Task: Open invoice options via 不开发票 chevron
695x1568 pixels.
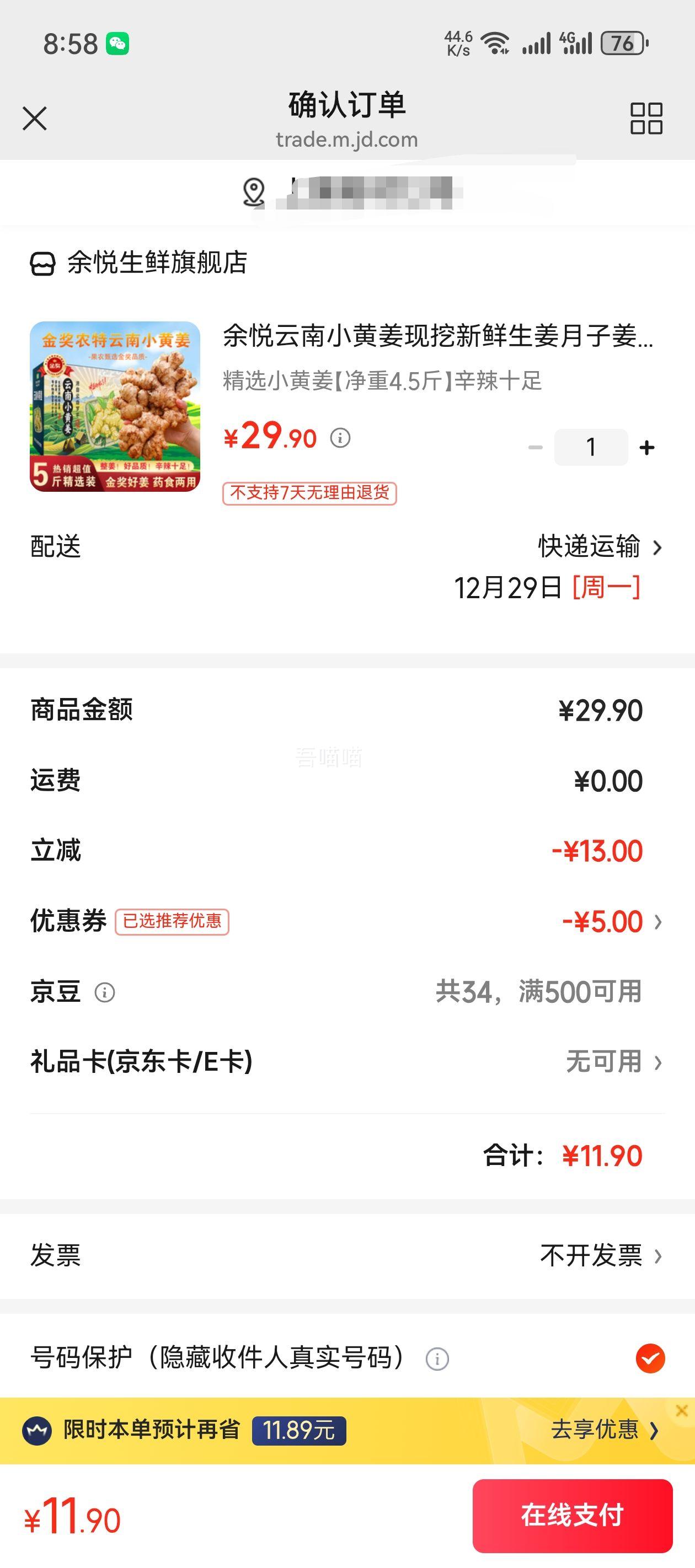Action: click(659, 1255)
